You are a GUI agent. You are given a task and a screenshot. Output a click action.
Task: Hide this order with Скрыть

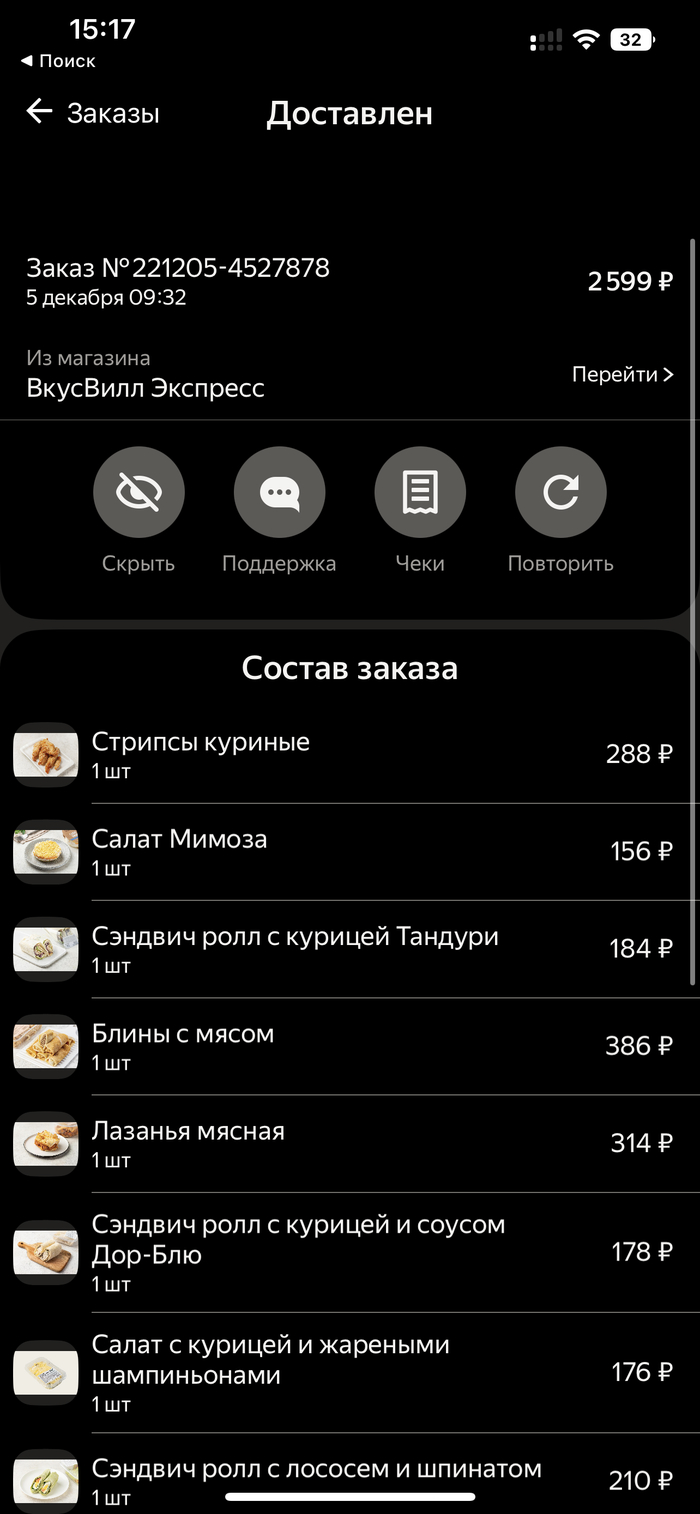point(139,492)
